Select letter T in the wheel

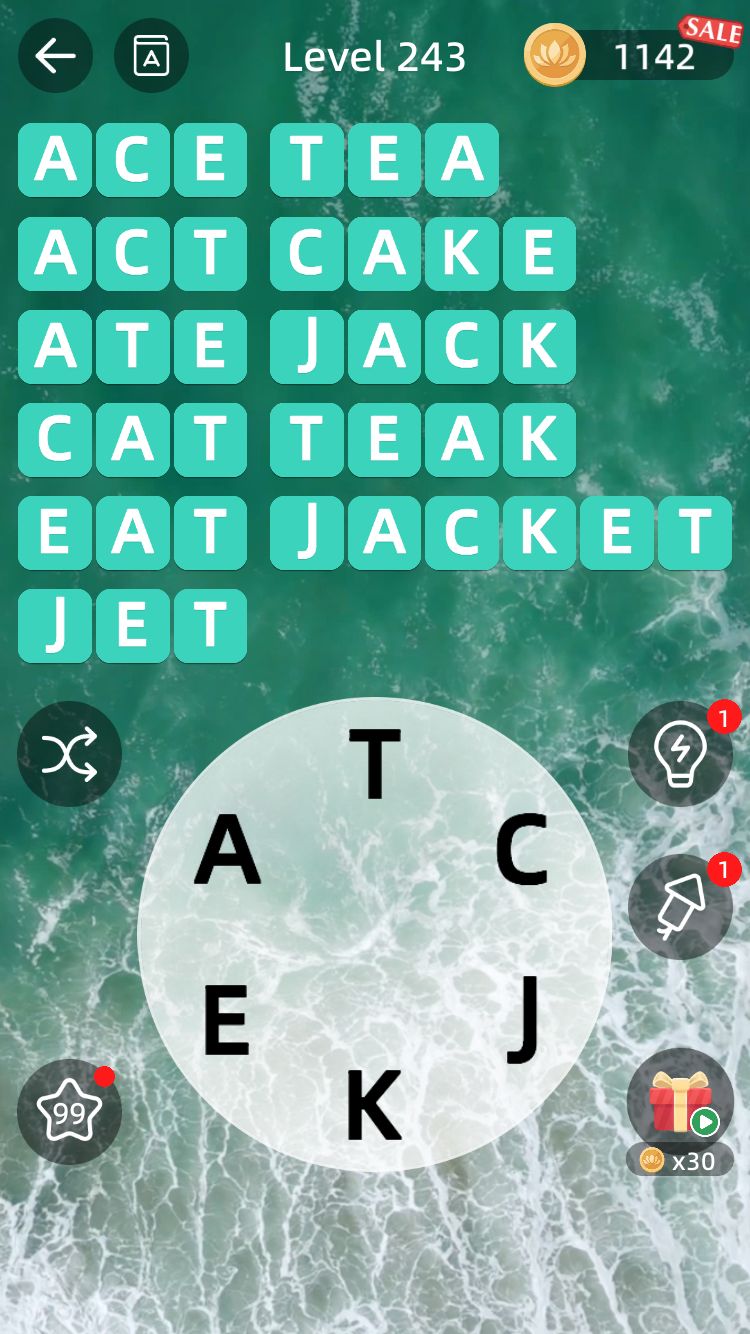(x=375, y=764)
